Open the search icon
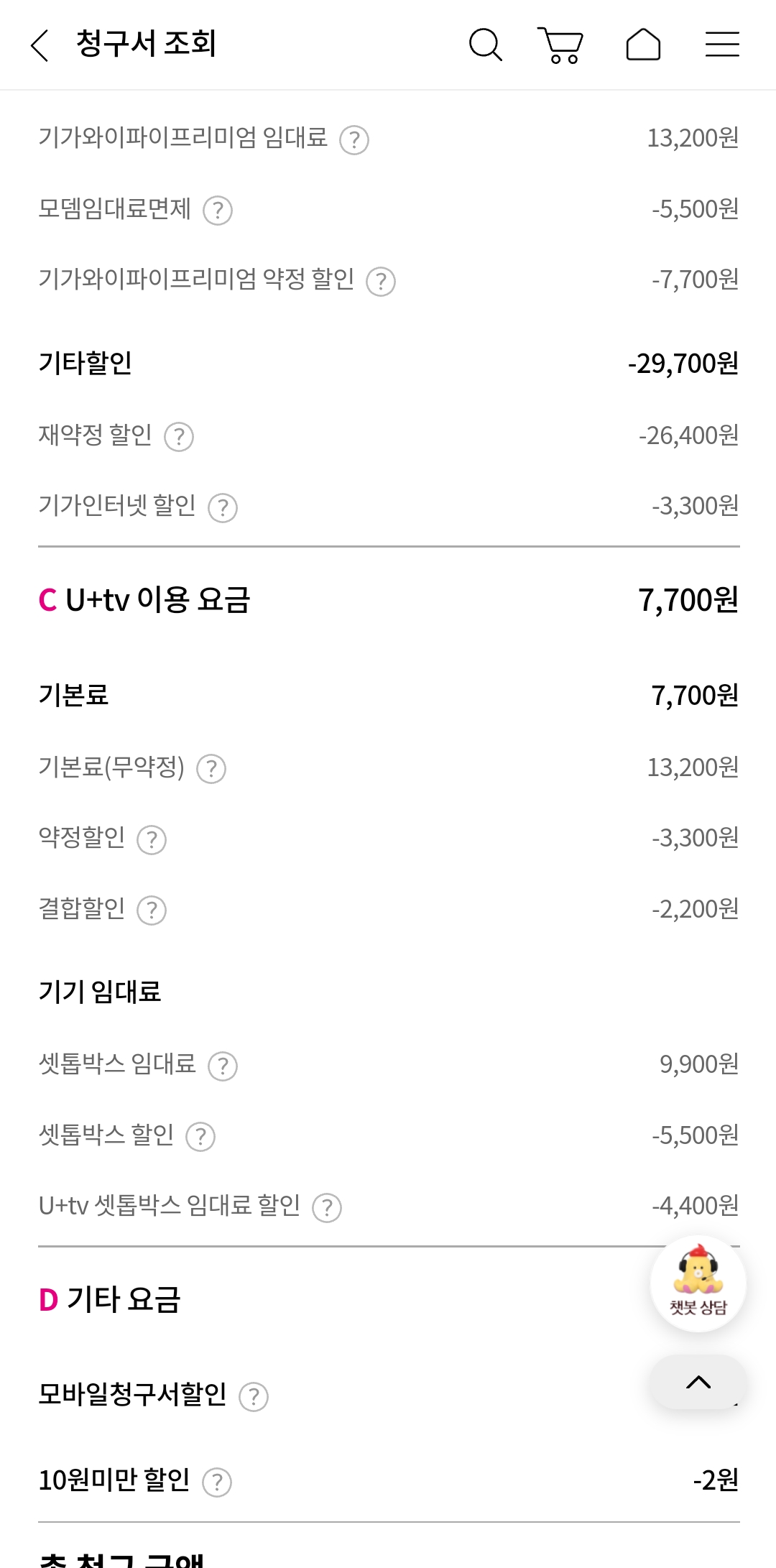776x1568 pixels. [x=485, y=45]
